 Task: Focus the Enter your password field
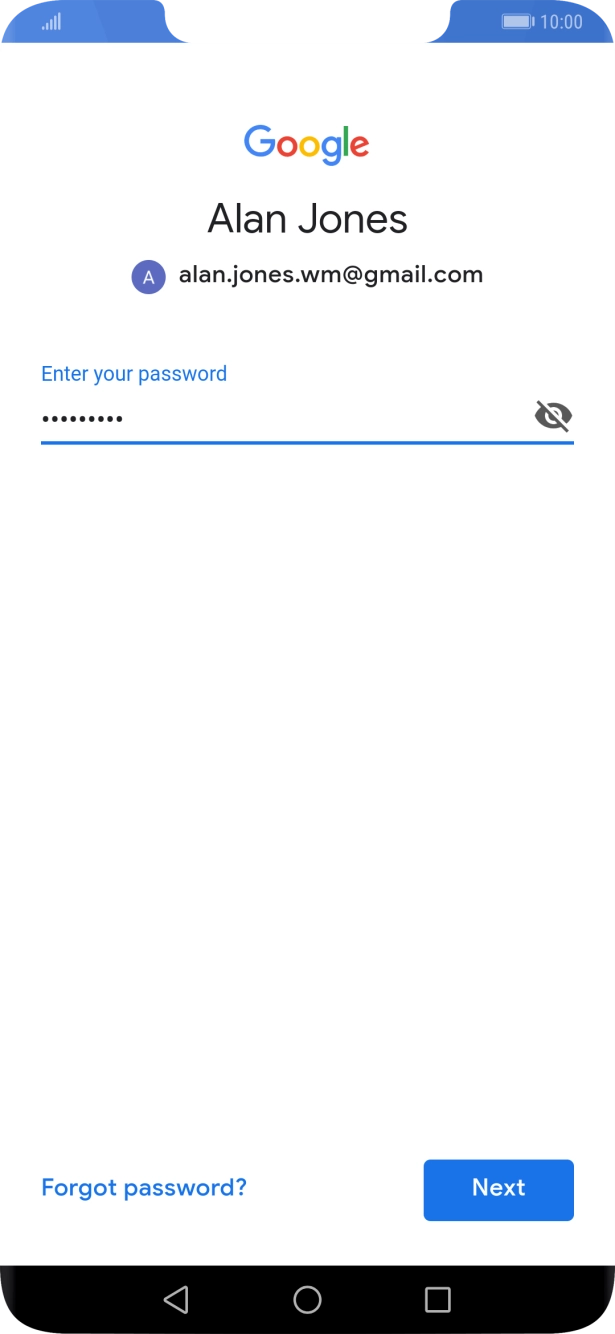click(x=285, y=417)
